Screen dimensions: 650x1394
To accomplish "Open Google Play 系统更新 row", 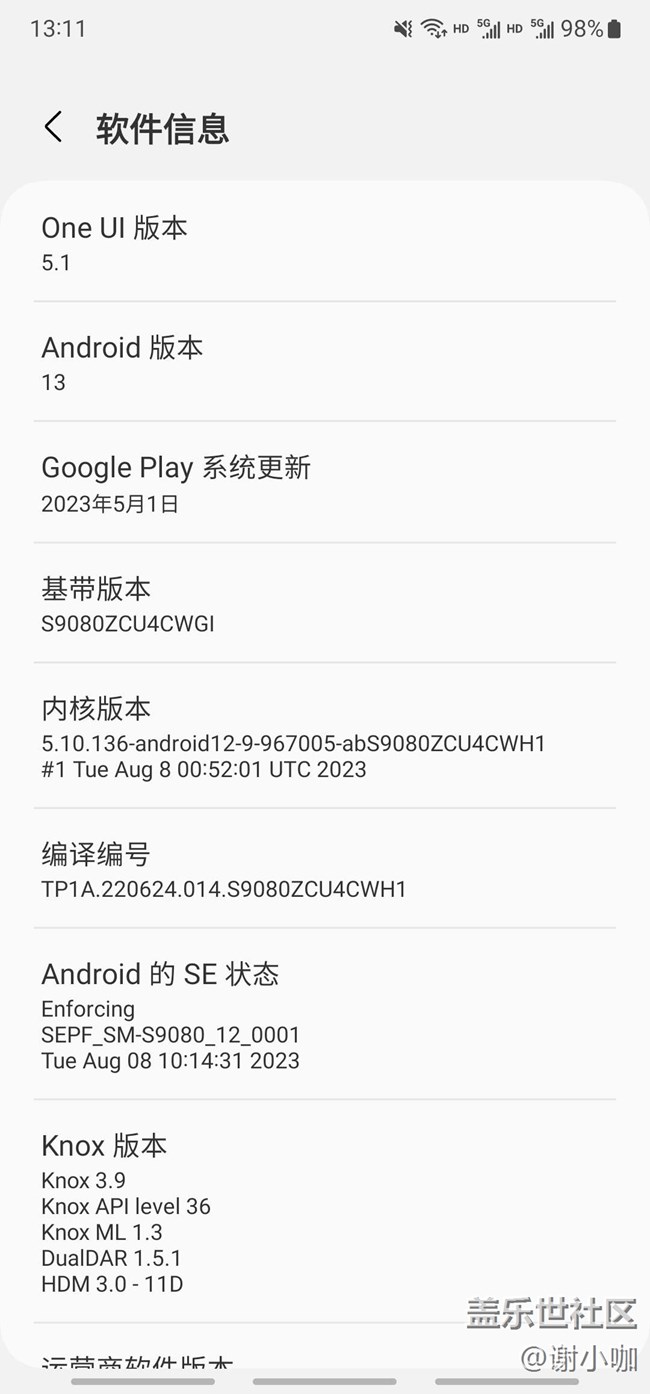I will pyautogui.click(x=325, y=483).
